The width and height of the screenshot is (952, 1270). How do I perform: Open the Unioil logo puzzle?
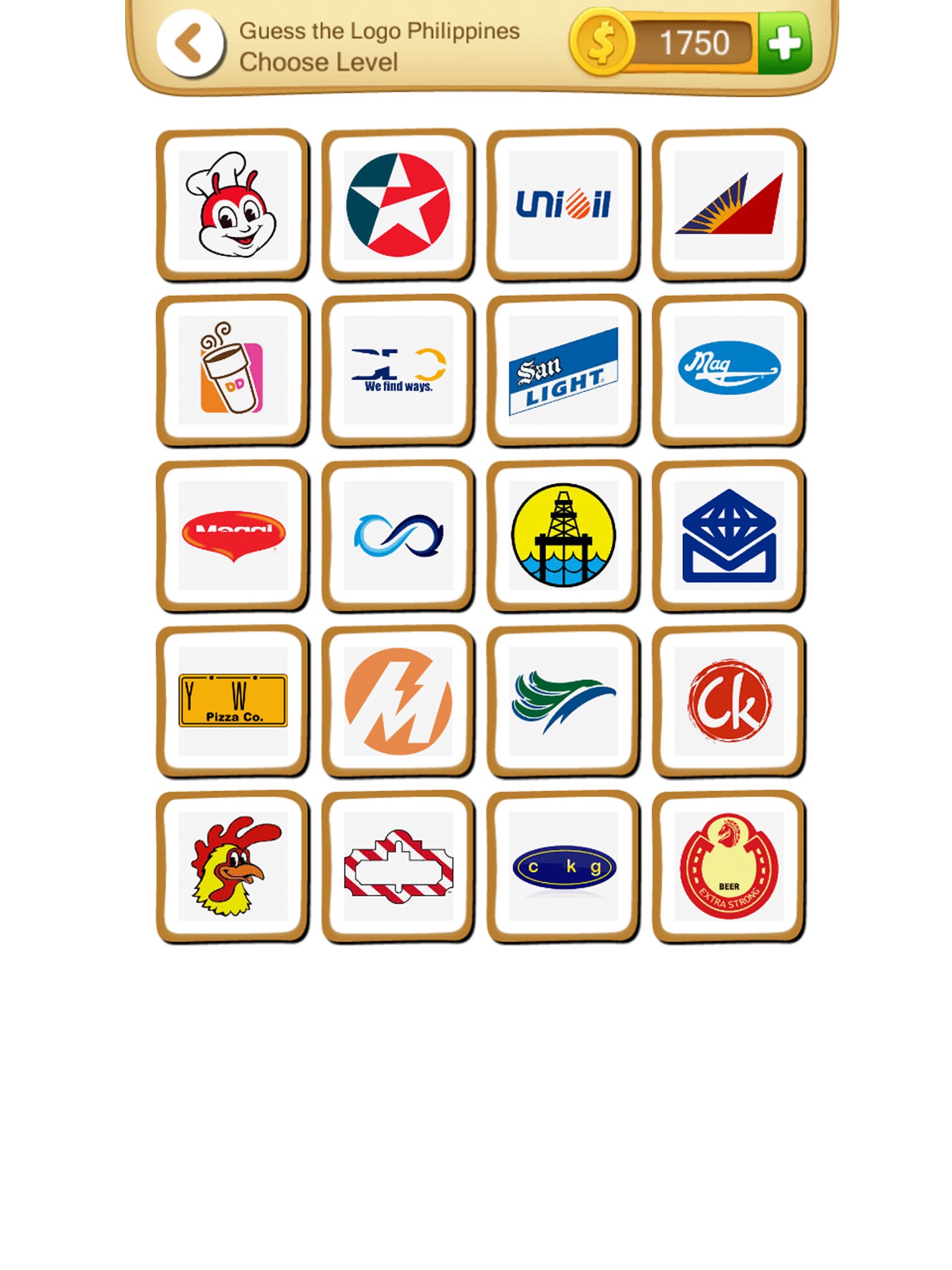point(563,205)
